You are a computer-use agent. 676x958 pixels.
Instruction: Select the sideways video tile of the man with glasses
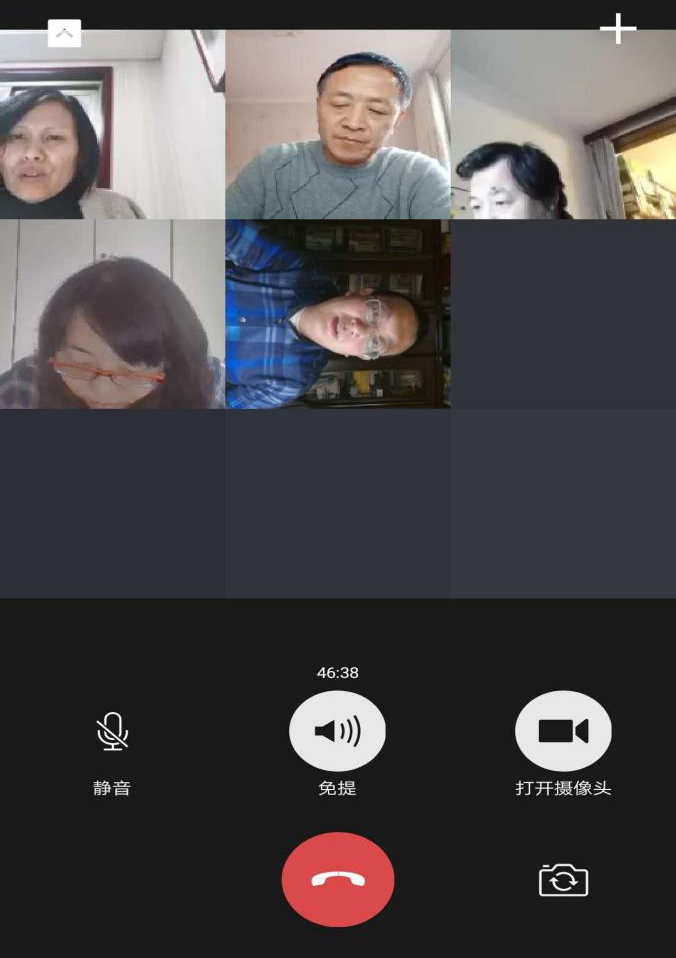point(337,314)
